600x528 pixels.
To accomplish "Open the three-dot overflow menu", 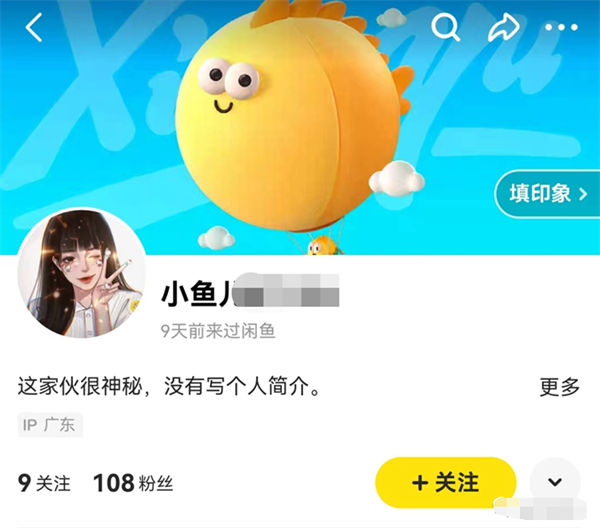I will [561, 27].
